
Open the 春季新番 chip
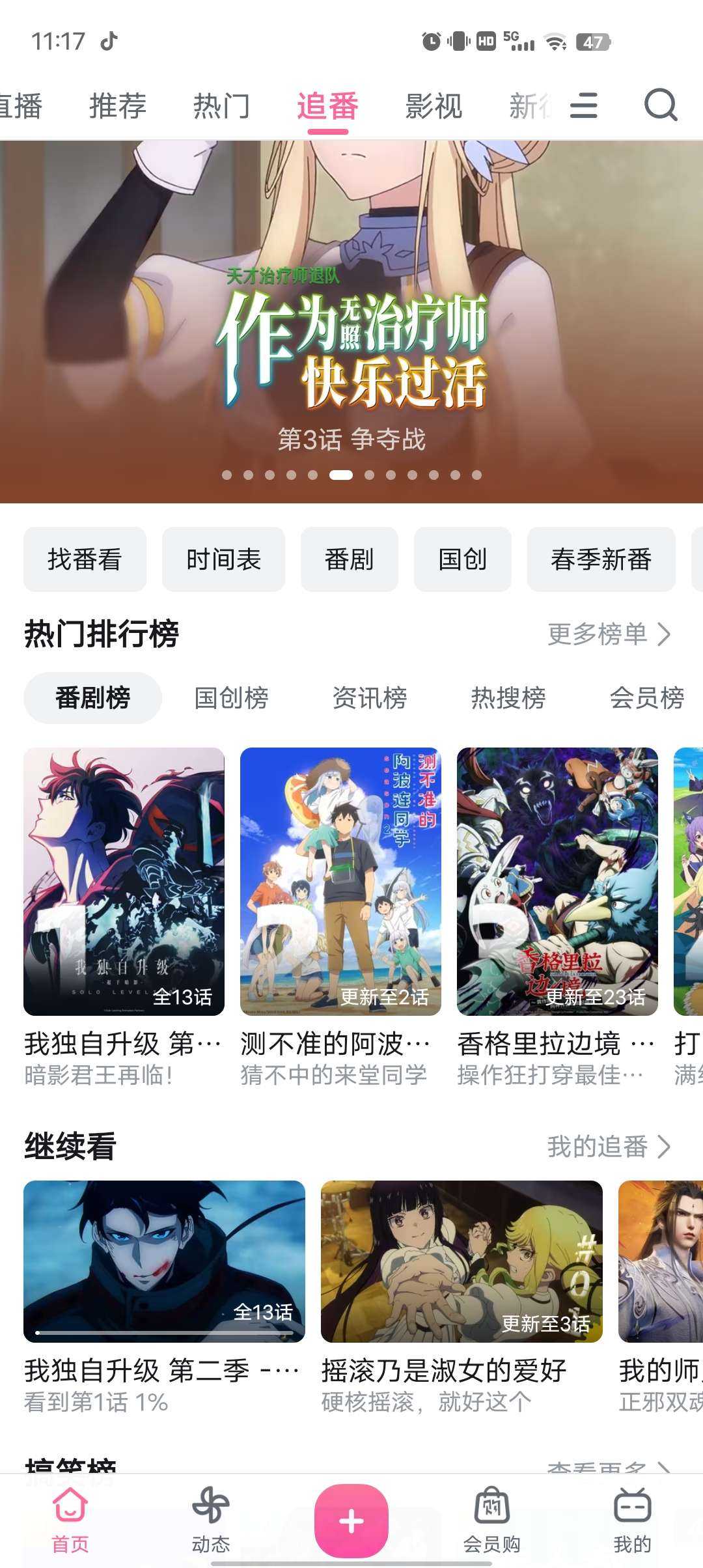click(601, 559)
